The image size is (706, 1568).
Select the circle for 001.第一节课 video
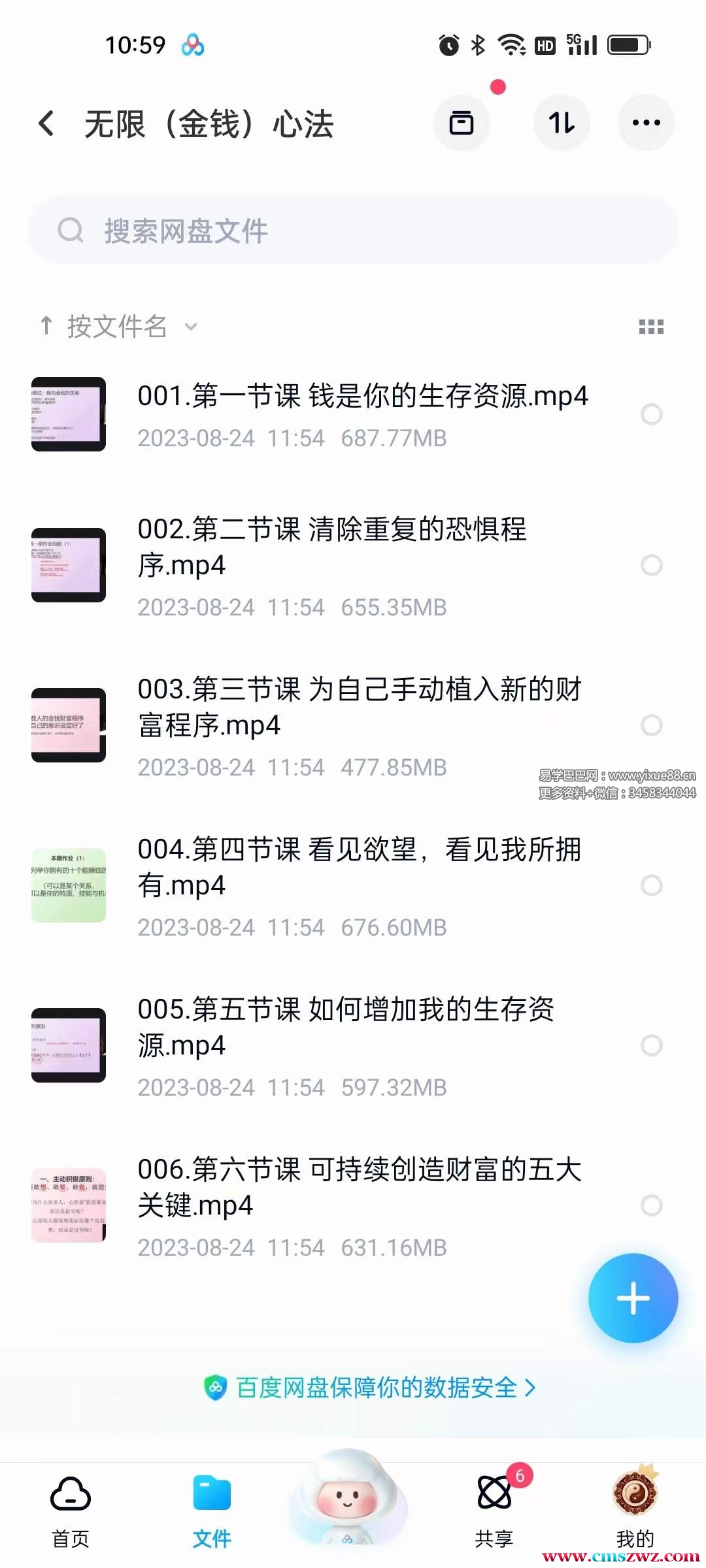[x=651, y=414]
